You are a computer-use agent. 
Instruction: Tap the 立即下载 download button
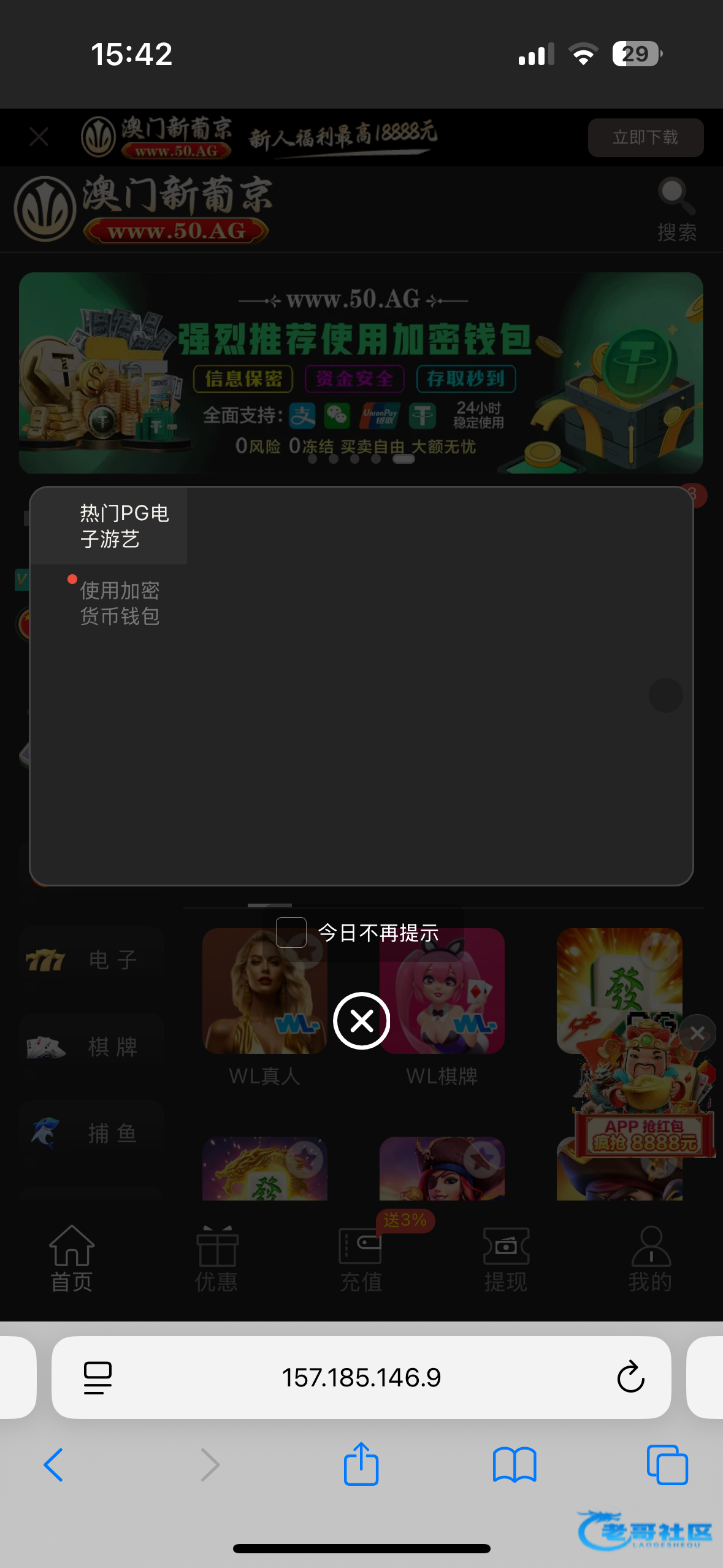tap(645, 137)
